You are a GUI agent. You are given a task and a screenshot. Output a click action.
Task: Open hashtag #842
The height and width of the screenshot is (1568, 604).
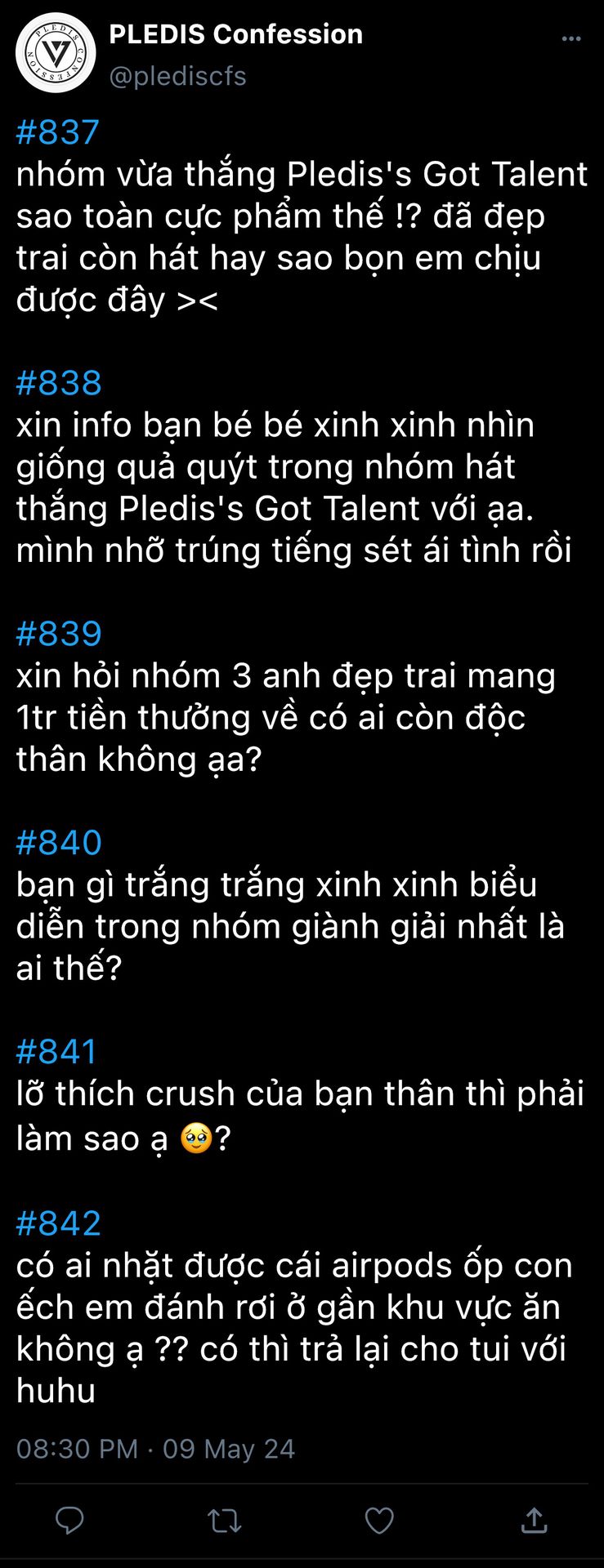59,1223
